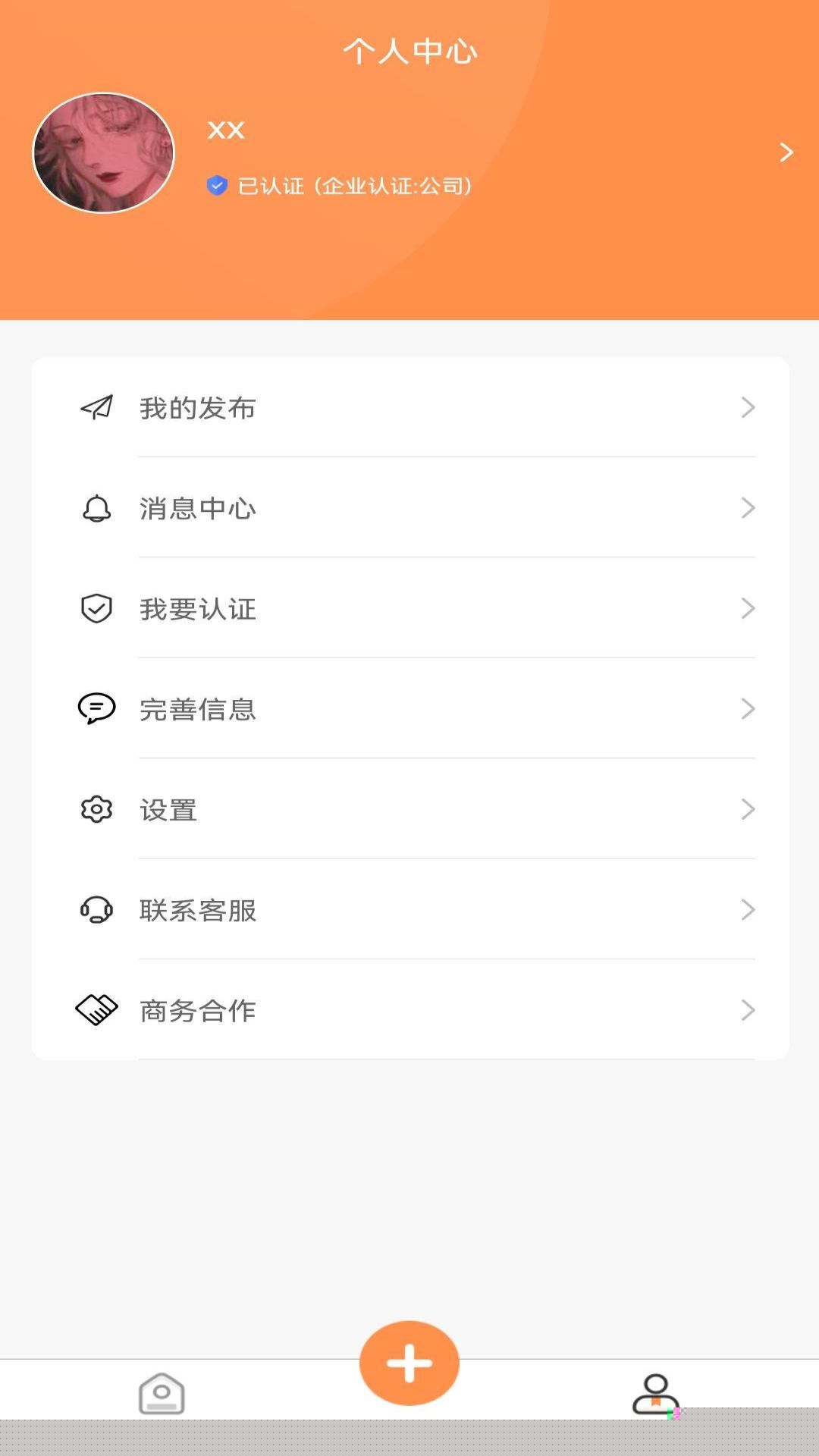Open profile details via header arrow
The height and width of the screenshot is (1456, 819).
click(786, 152)
